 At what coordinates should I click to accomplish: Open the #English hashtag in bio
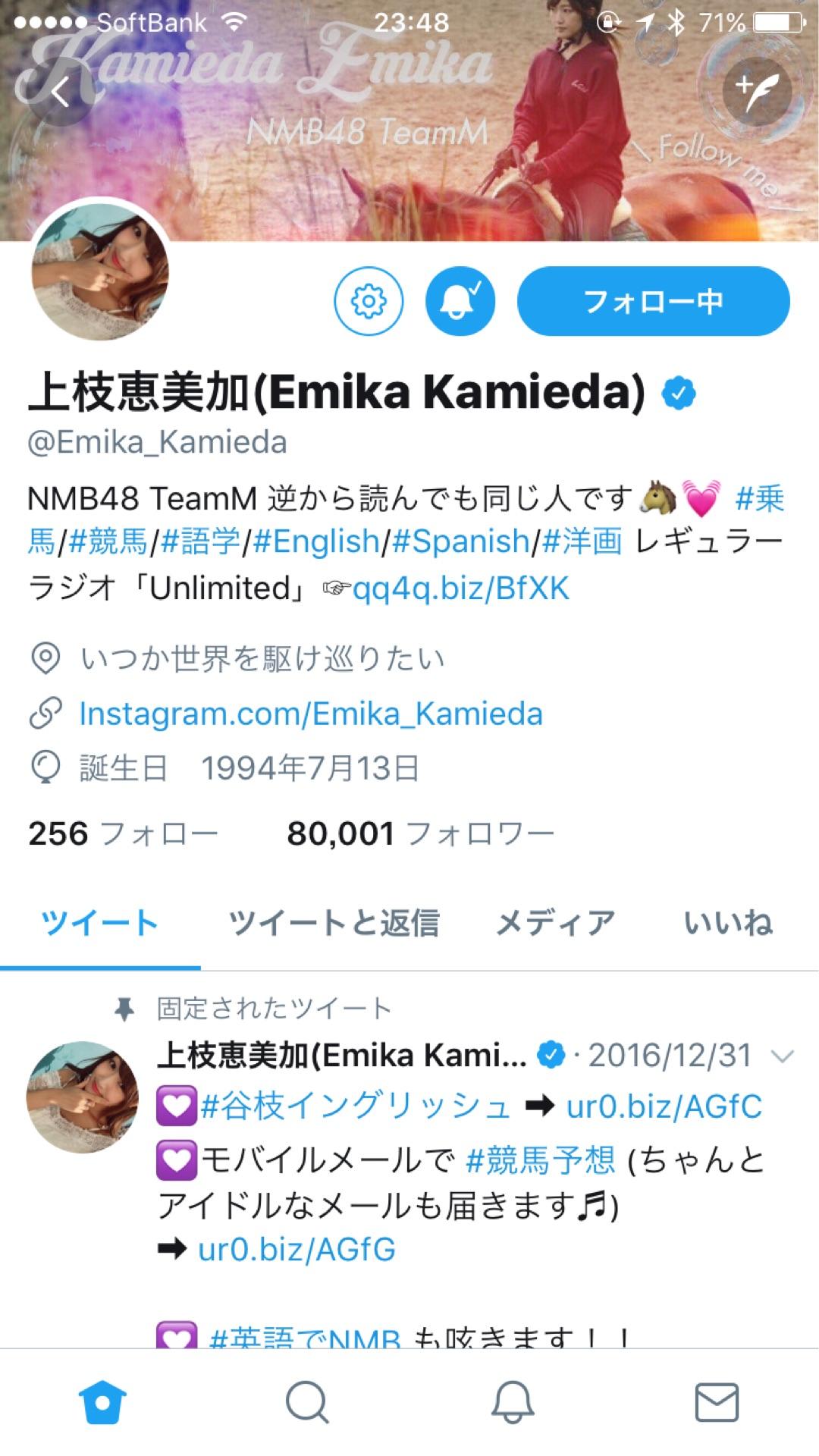coord(315,541)
